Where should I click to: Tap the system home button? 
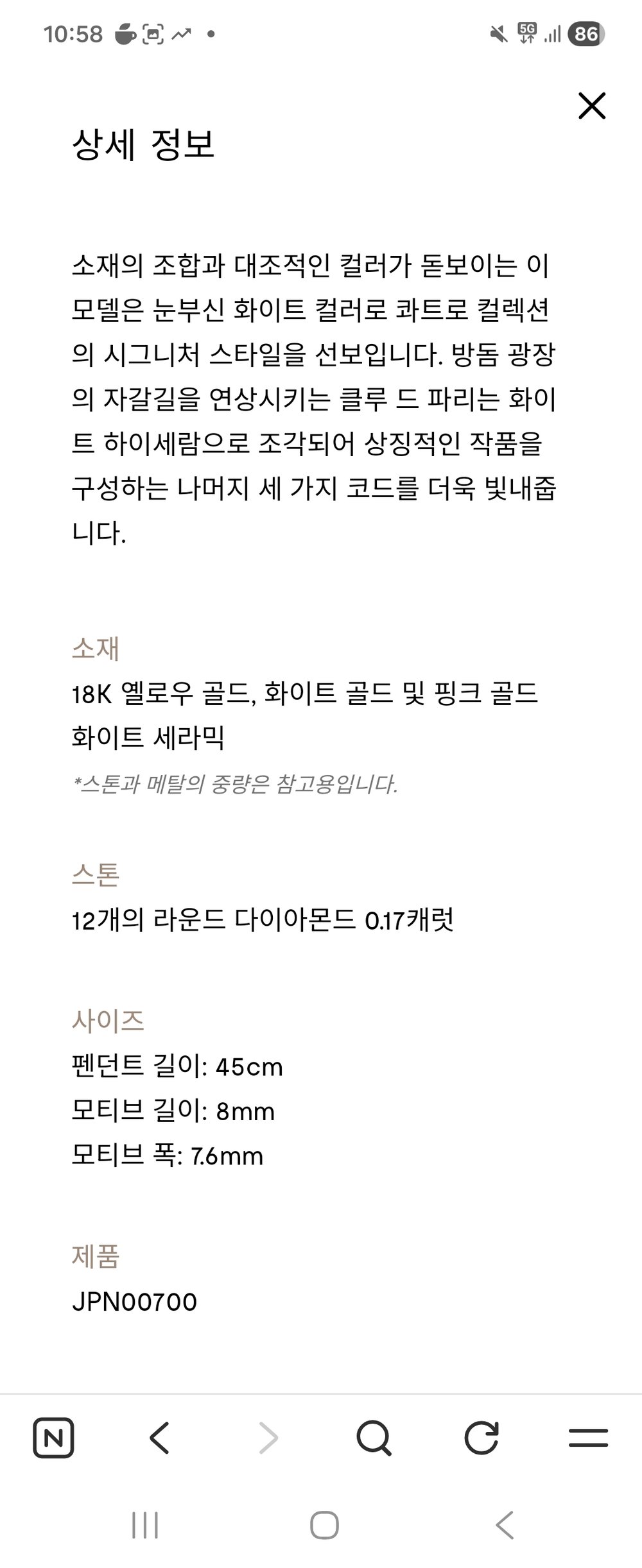point(324,1526)
